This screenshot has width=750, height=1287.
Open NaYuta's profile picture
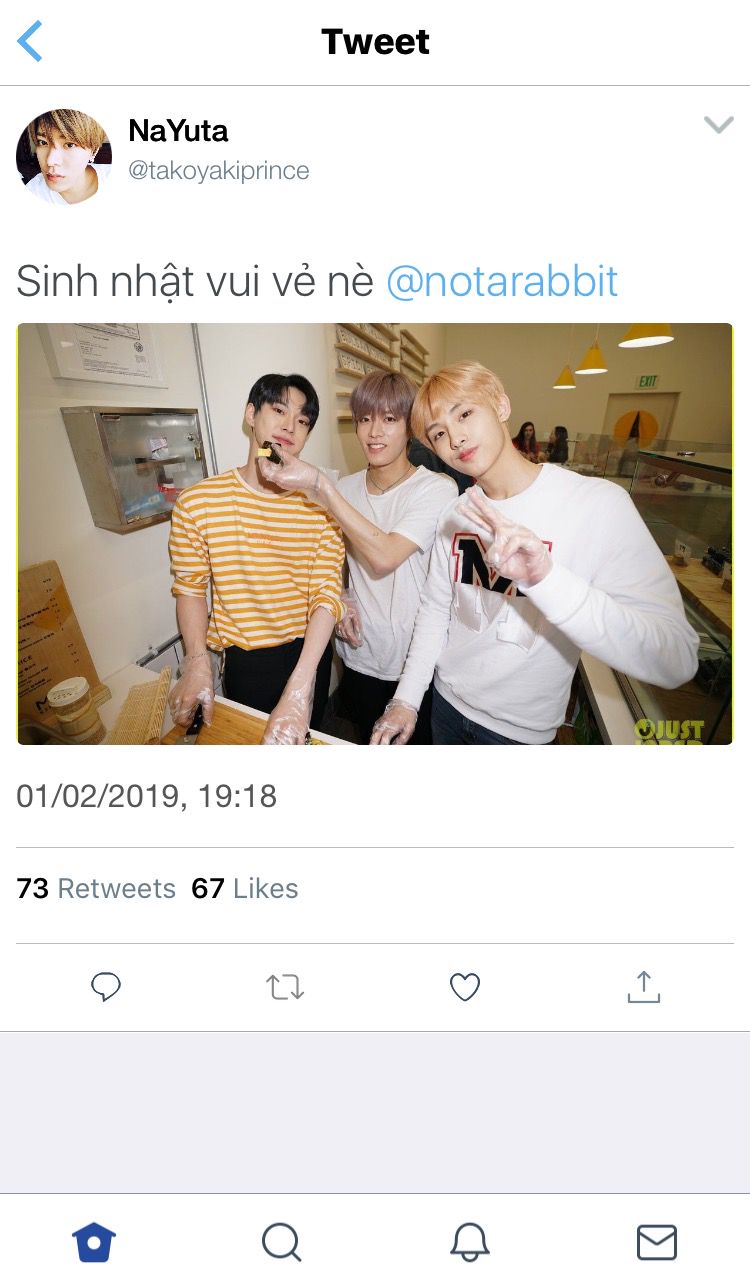63,157
